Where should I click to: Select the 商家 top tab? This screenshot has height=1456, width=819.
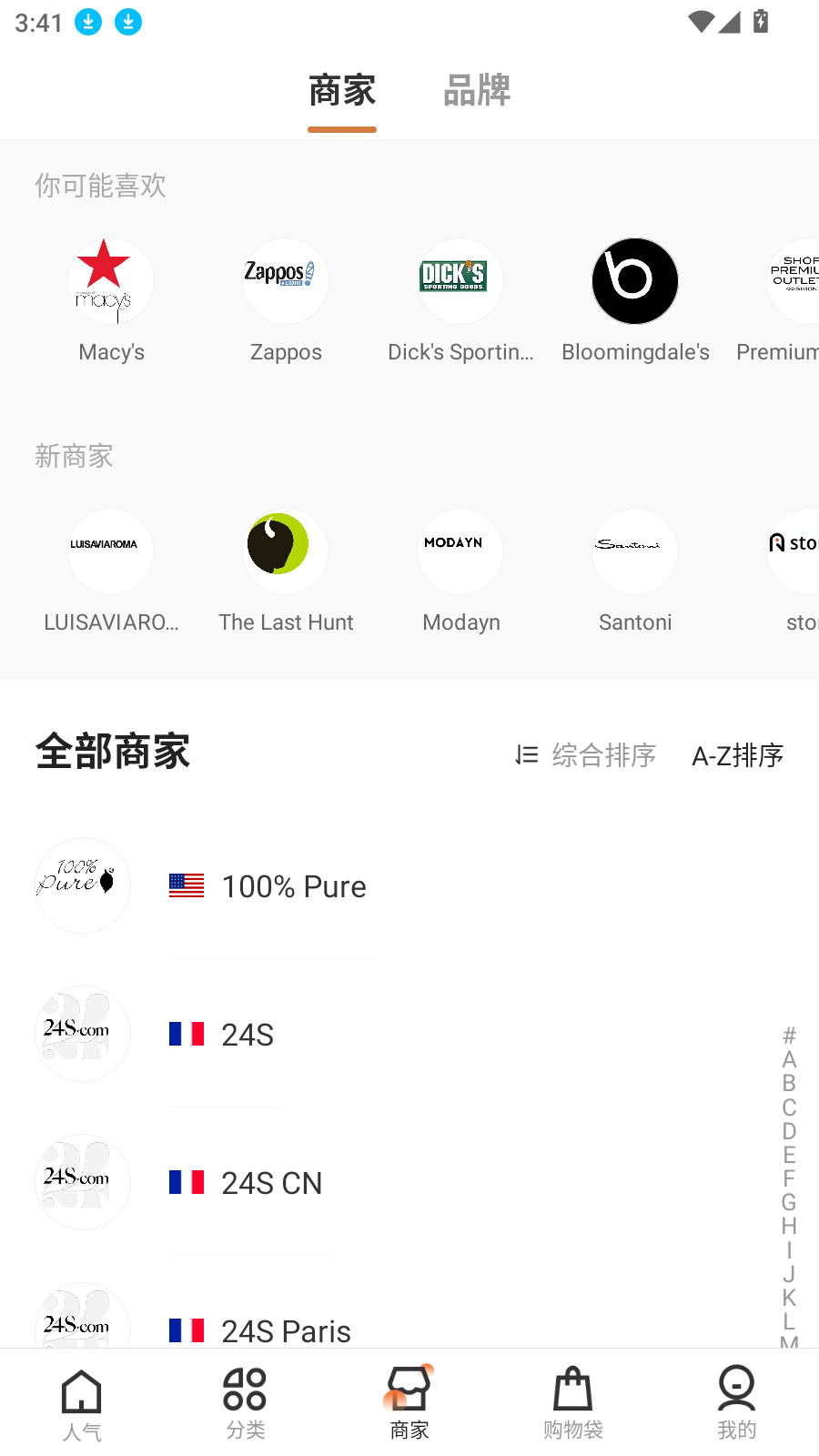[342, 91]
